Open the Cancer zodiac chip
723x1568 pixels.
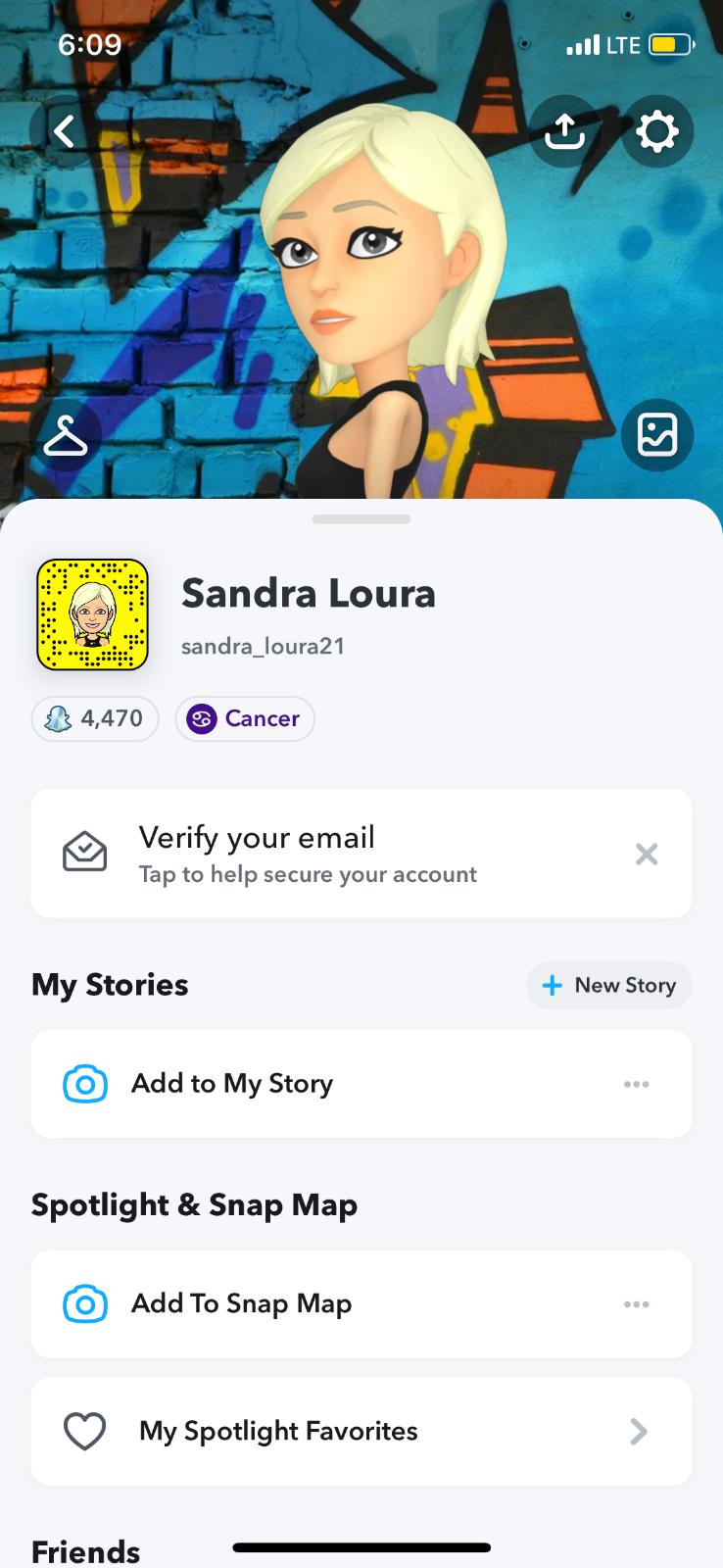coord(245,718)
